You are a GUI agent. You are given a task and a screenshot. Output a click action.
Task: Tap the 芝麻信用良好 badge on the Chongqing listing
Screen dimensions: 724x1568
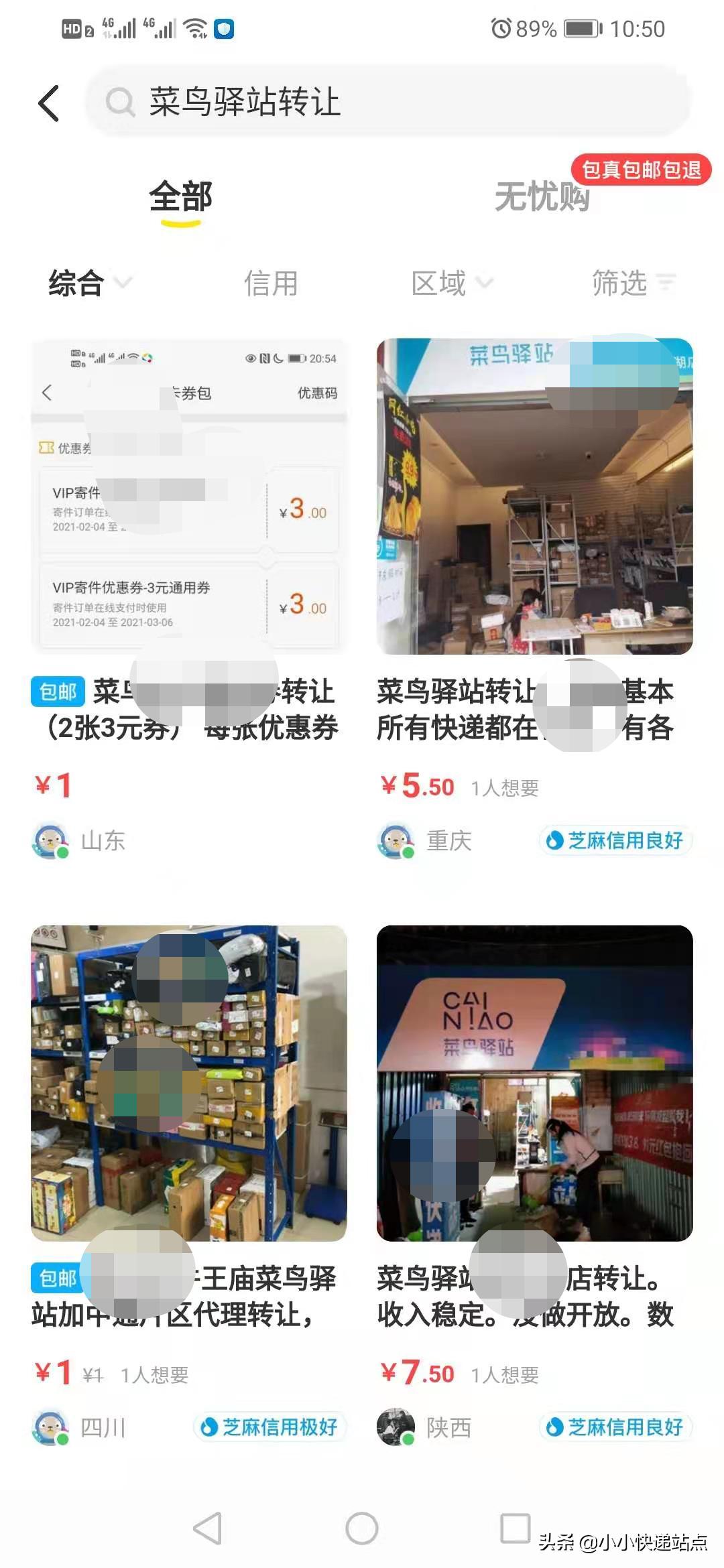(615, 841)
